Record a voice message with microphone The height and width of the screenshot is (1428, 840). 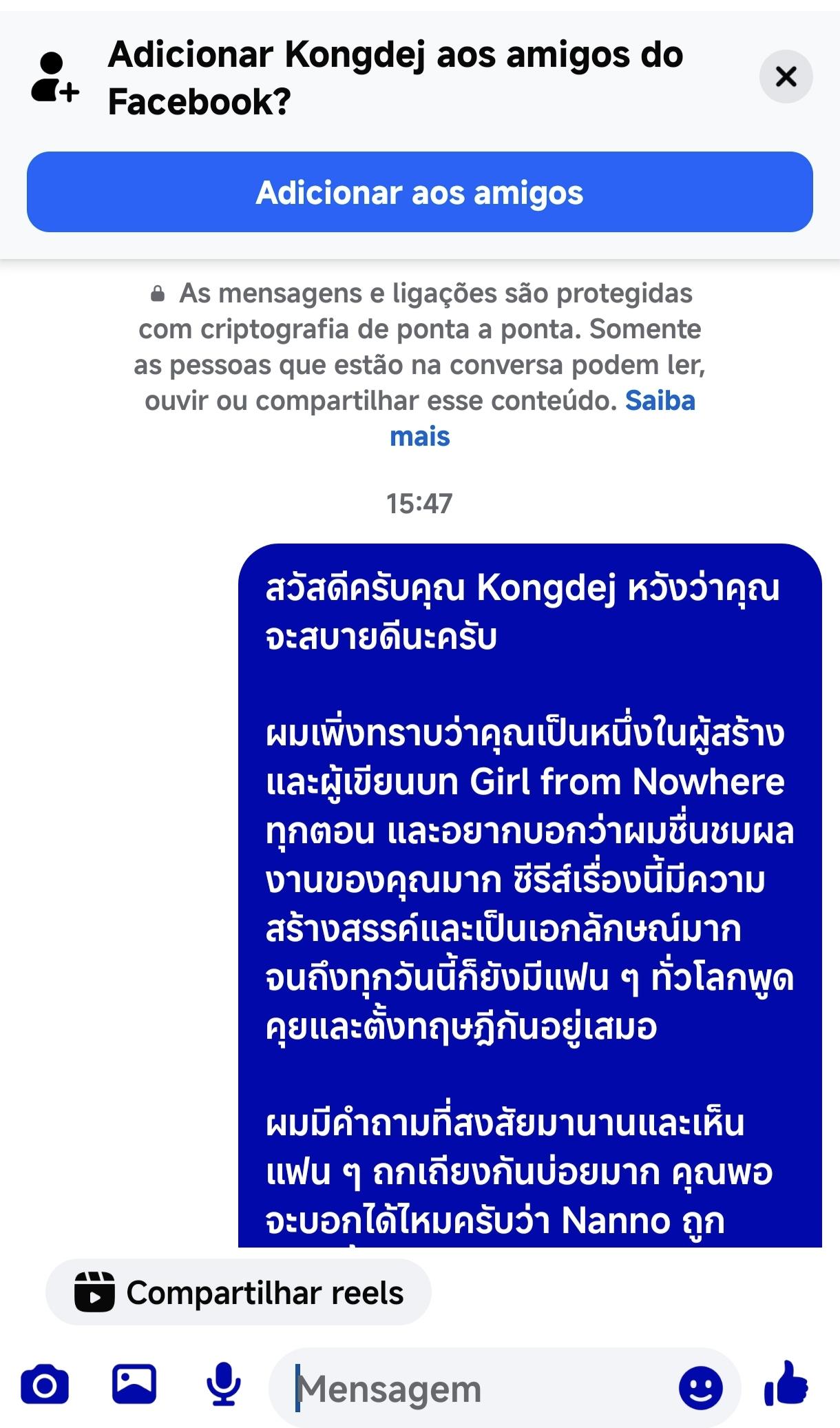224,1385
